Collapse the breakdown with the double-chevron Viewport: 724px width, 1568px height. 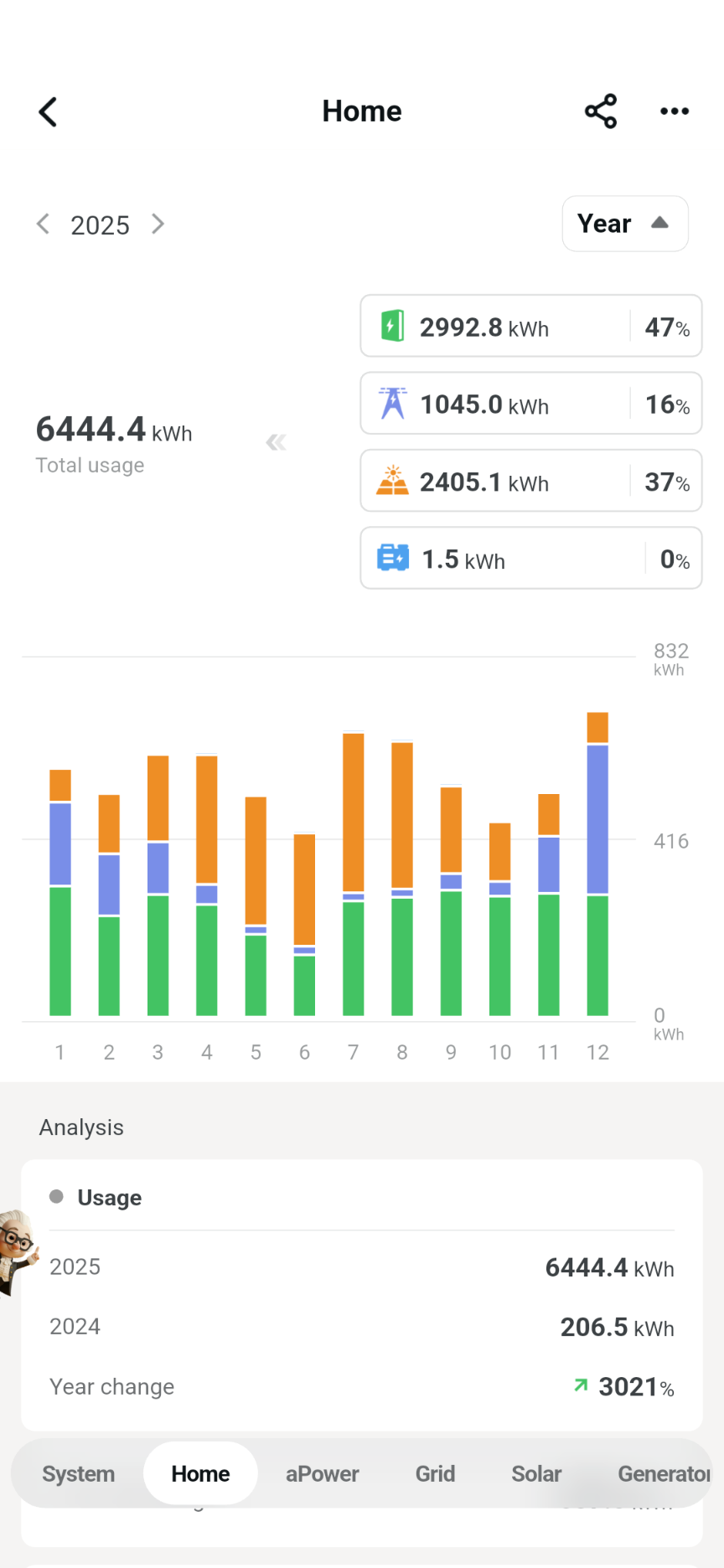276,442
